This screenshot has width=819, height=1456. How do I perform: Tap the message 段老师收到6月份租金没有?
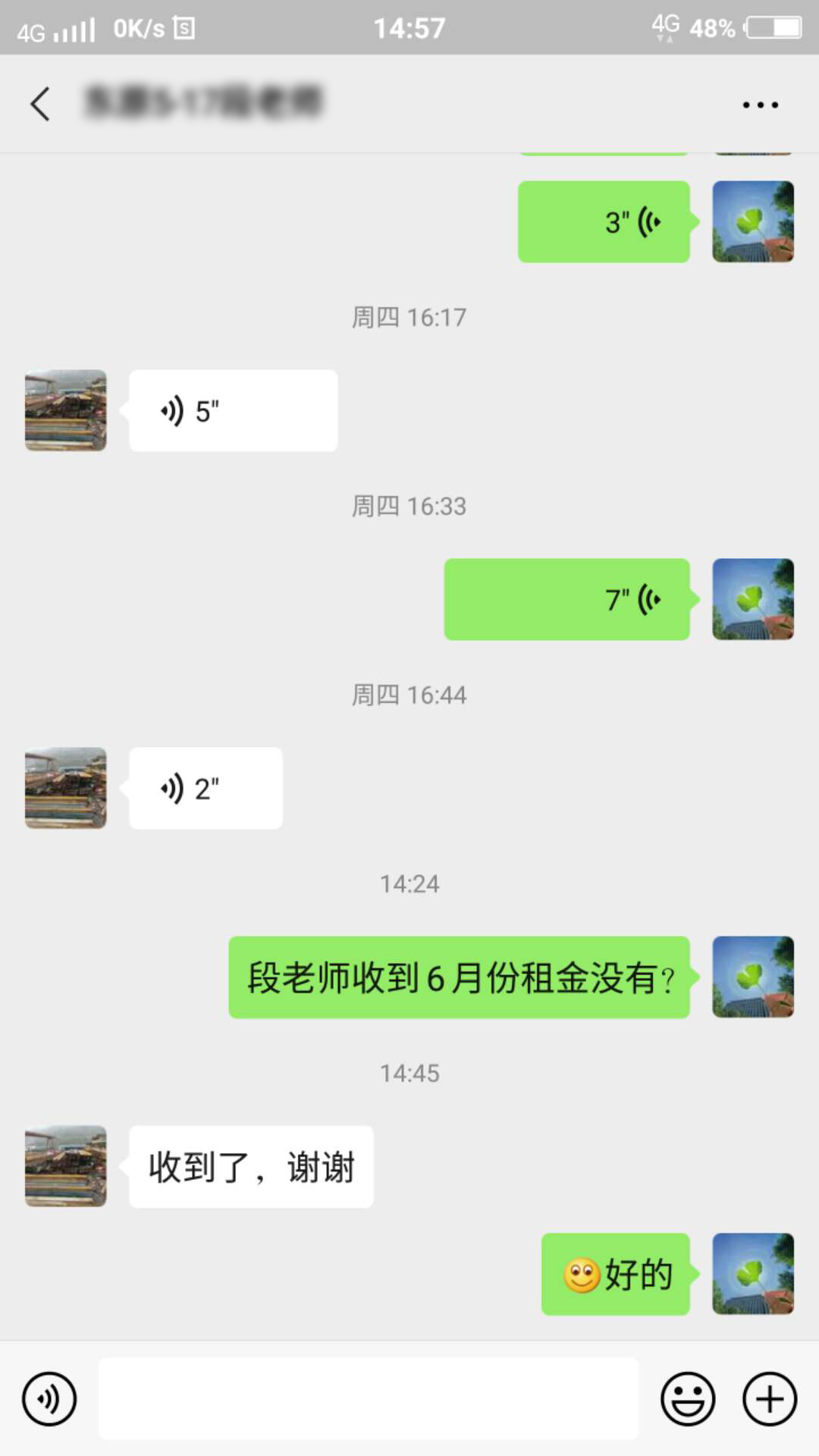pos(457,977)
